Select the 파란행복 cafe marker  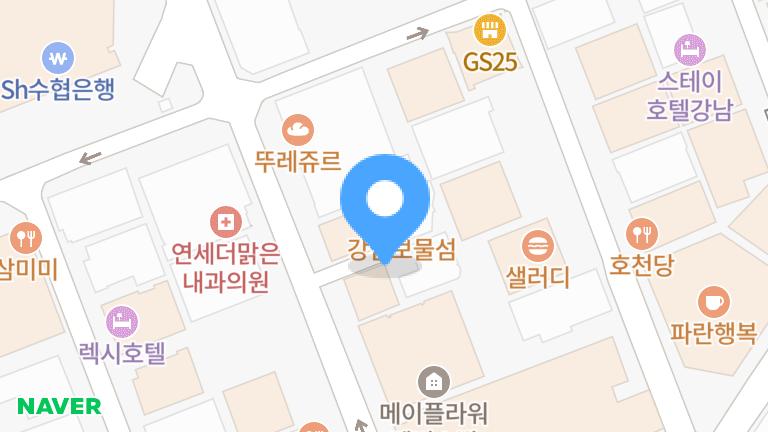713,301
